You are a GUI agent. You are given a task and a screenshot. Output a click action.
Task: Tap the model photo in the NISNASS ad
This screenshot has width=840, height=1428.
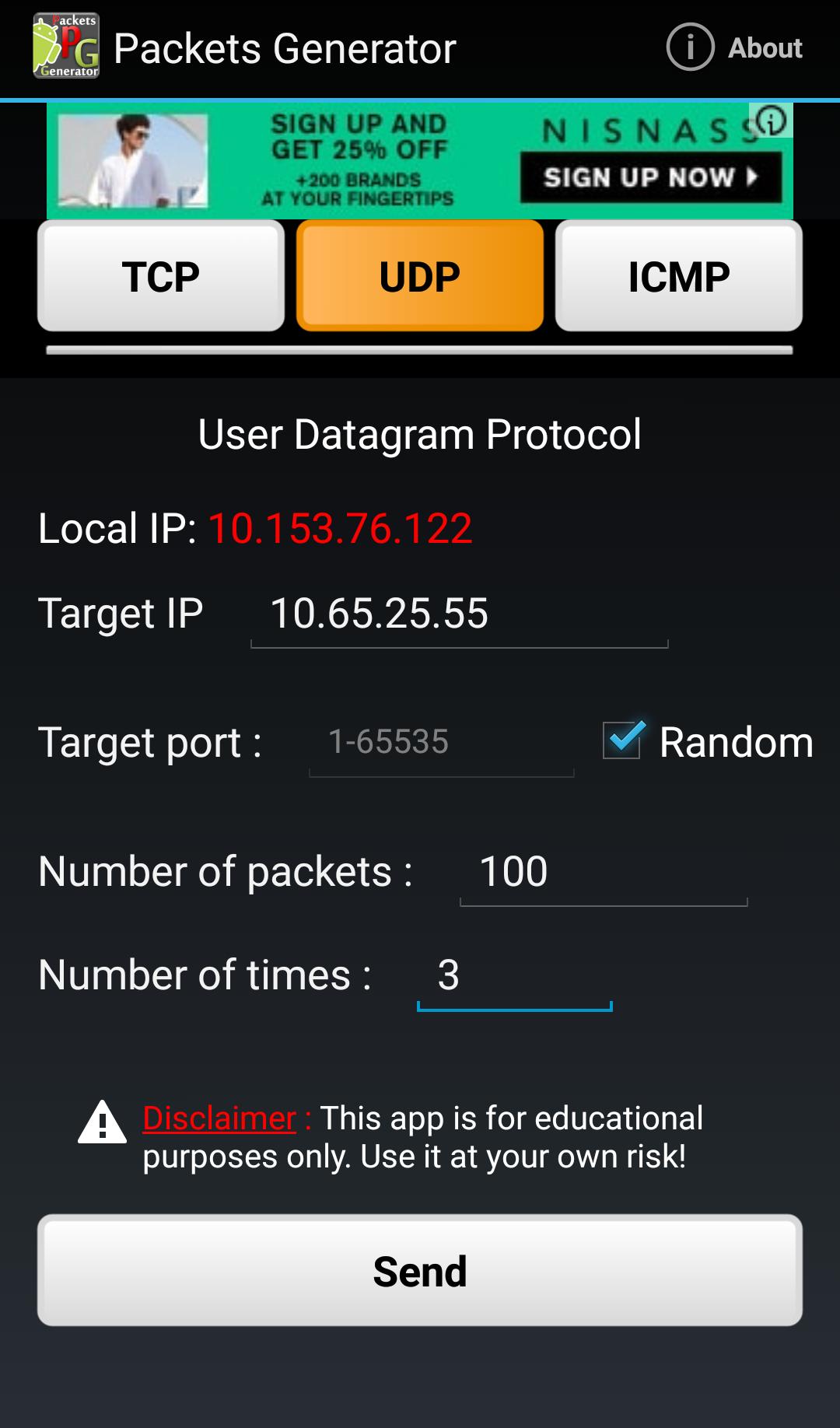click(x=132, y=159)
